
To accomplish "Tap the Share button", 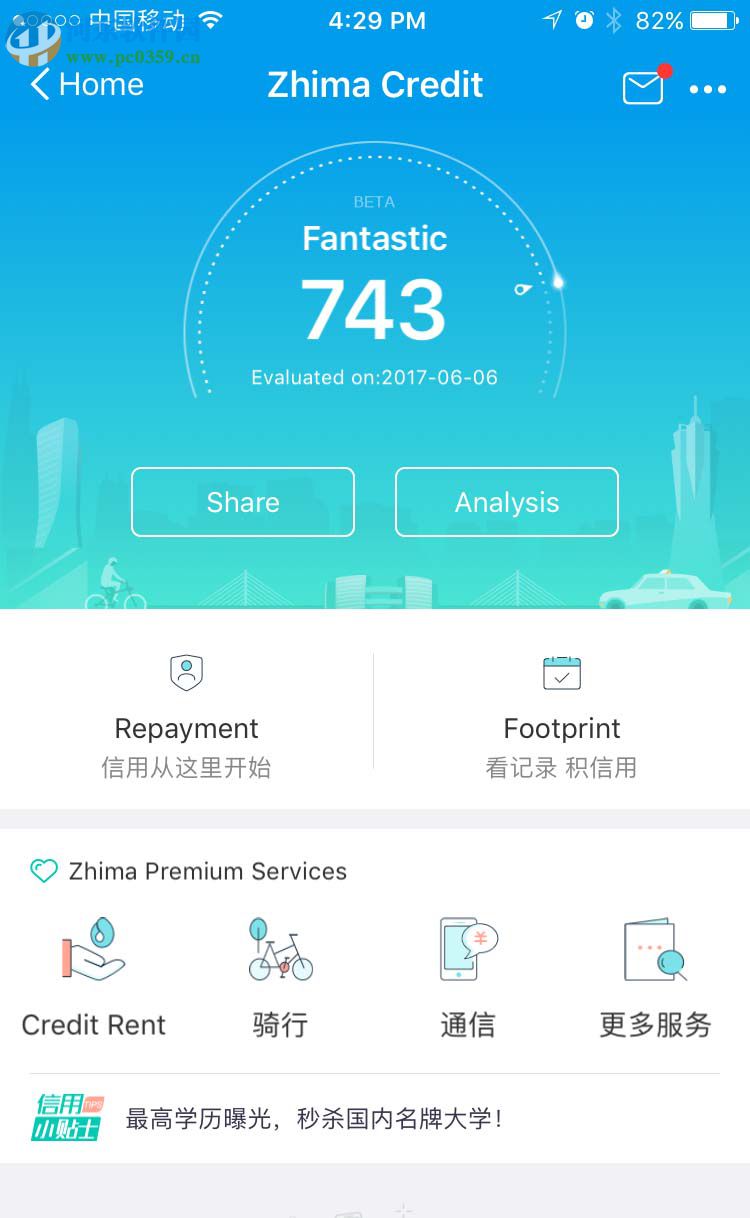I will (x=242, y=502).
